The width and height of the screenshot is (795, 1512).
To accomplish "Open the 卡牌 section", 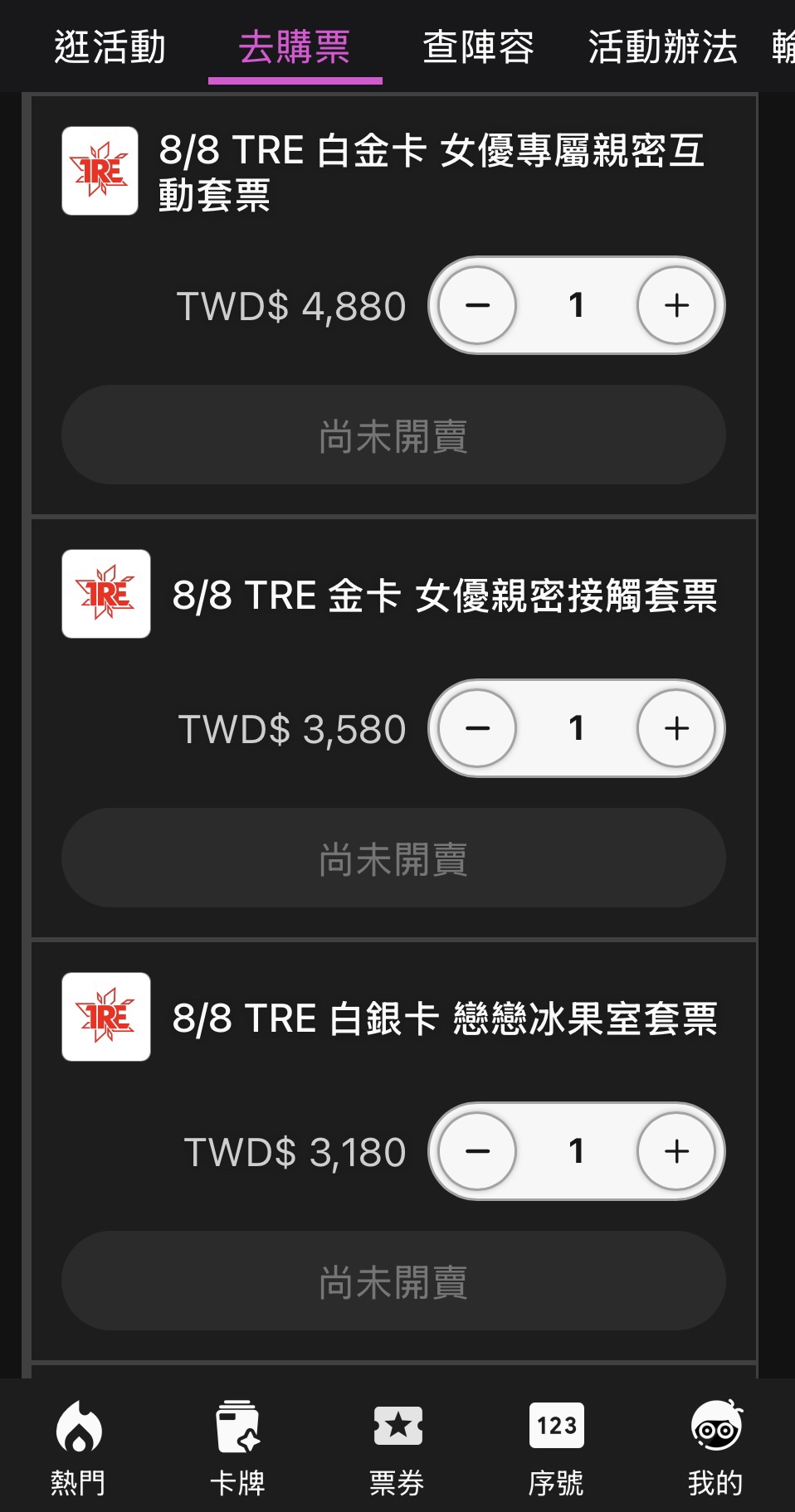I will tap(238, 1447).
